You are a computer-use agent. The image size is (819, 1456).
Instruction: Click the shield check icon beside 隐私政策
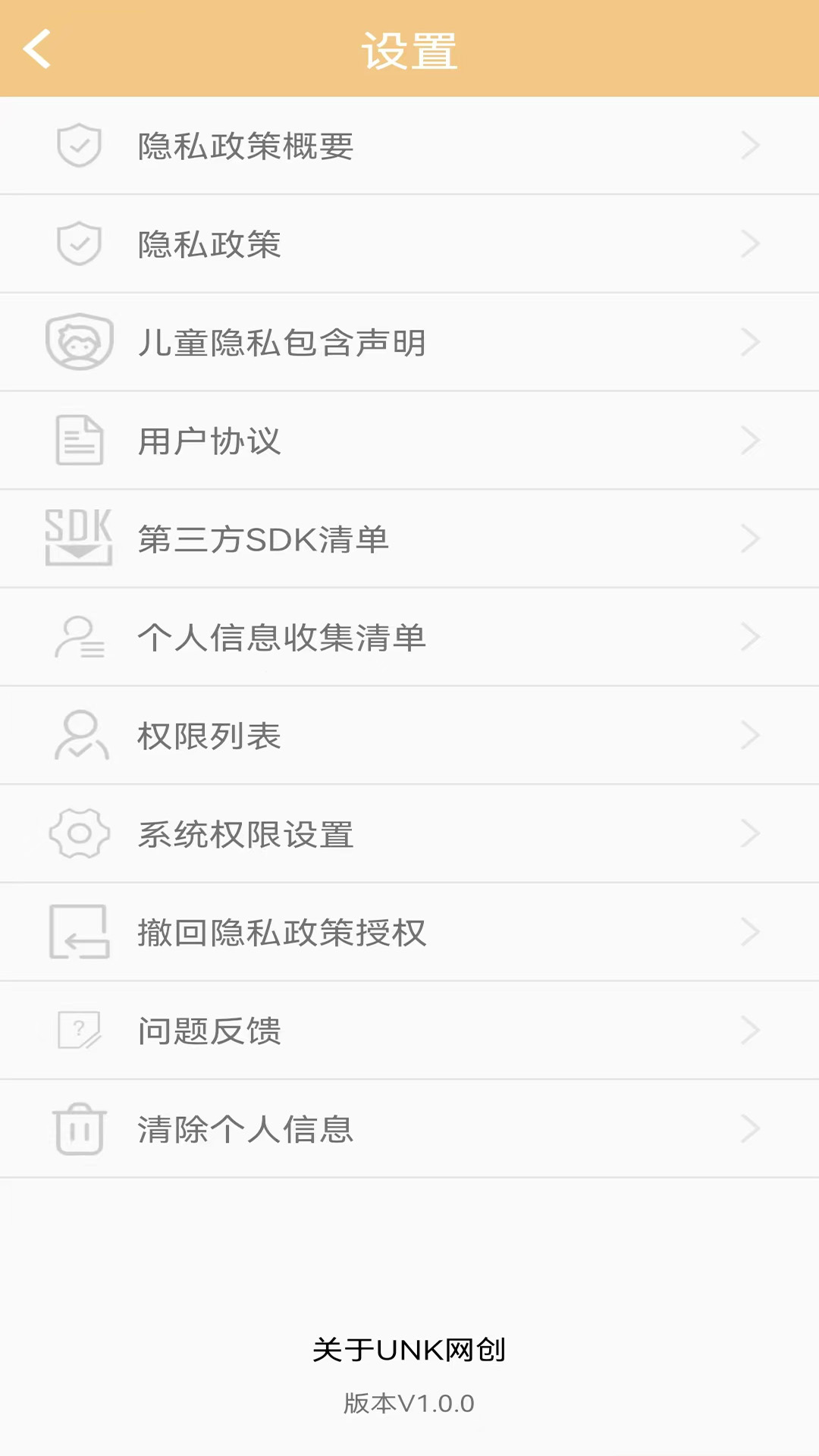(x=79, y=243)
